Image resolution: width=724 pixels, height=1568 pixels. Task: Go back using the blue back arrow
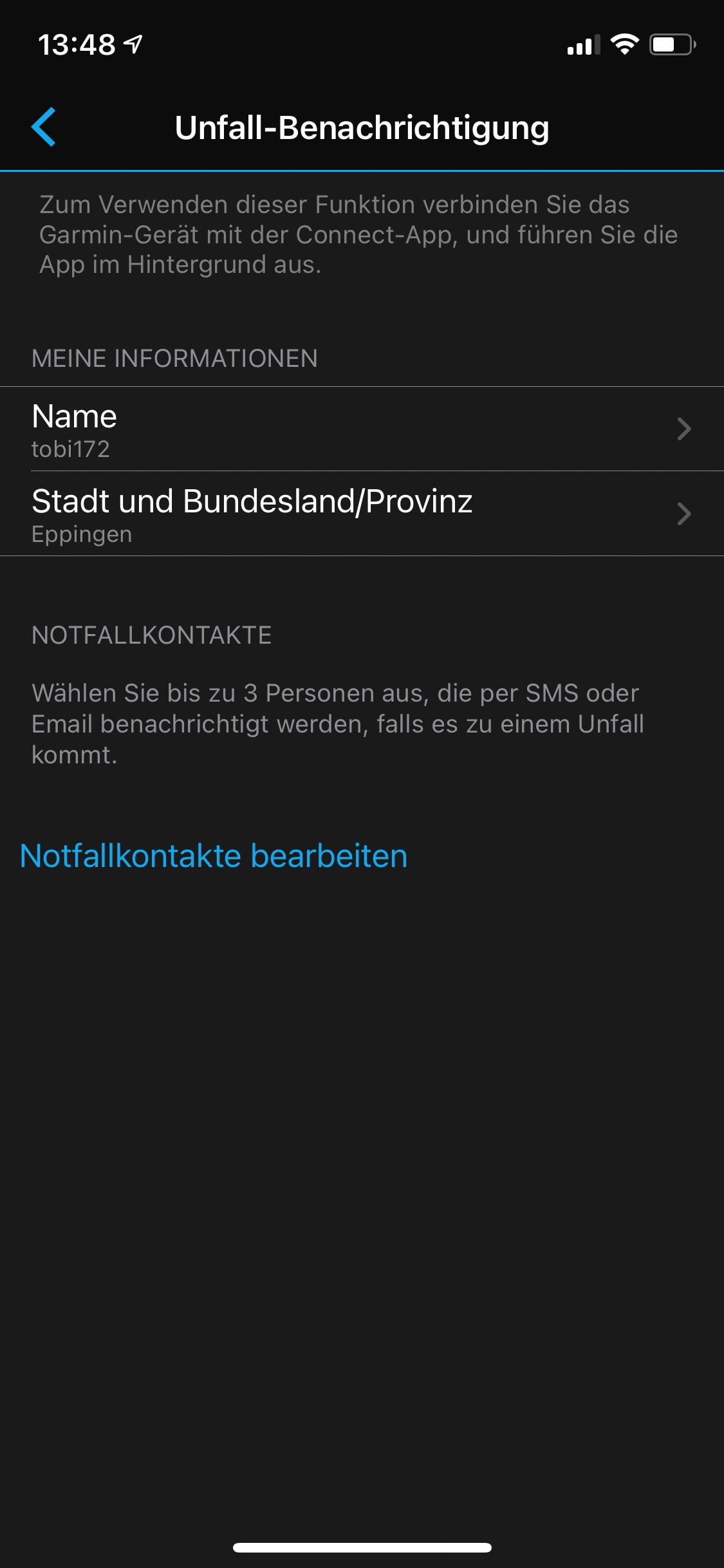tap(43, 127)
